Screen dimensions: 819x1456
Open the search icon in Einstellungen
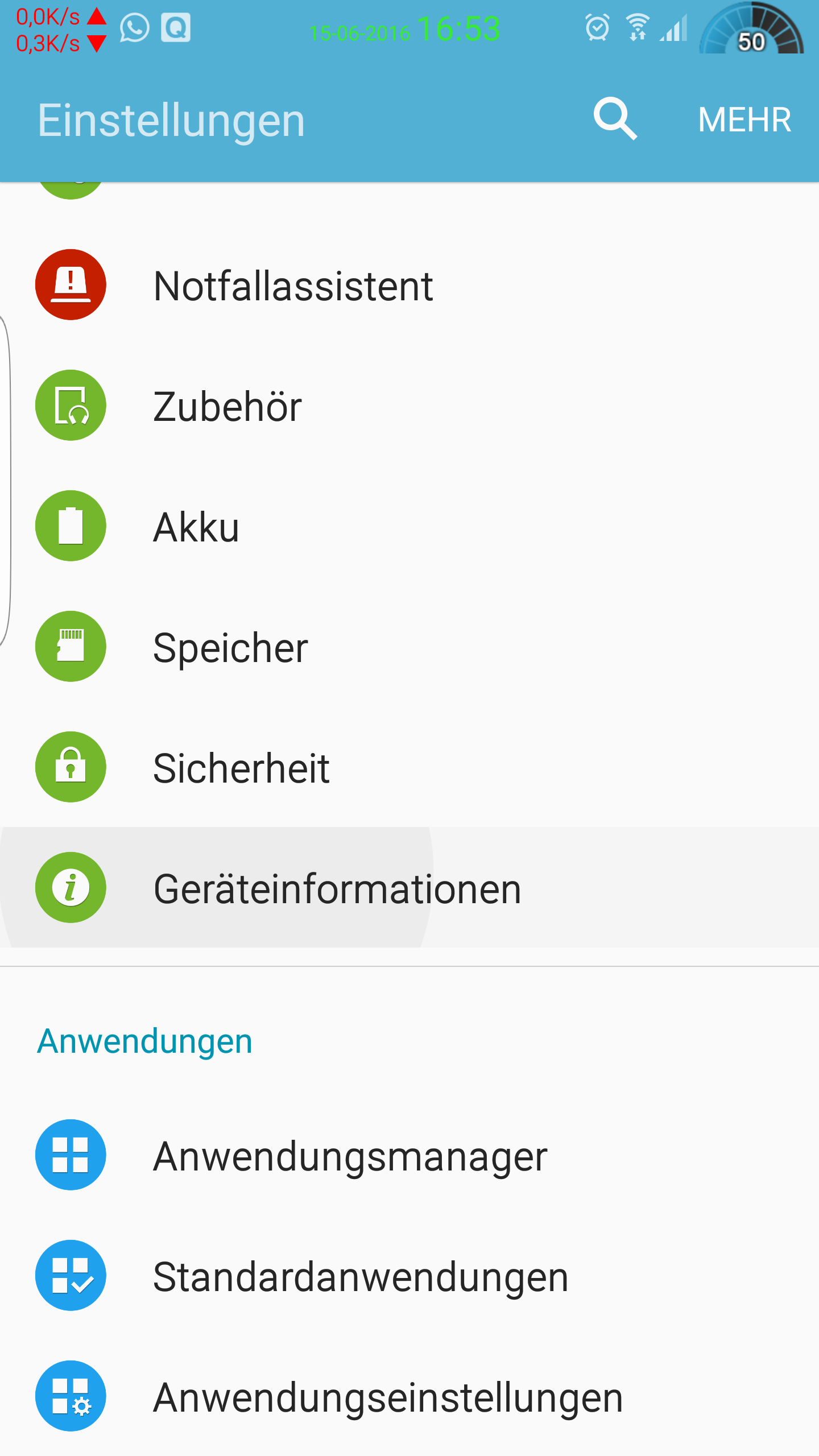pos(615,119)
